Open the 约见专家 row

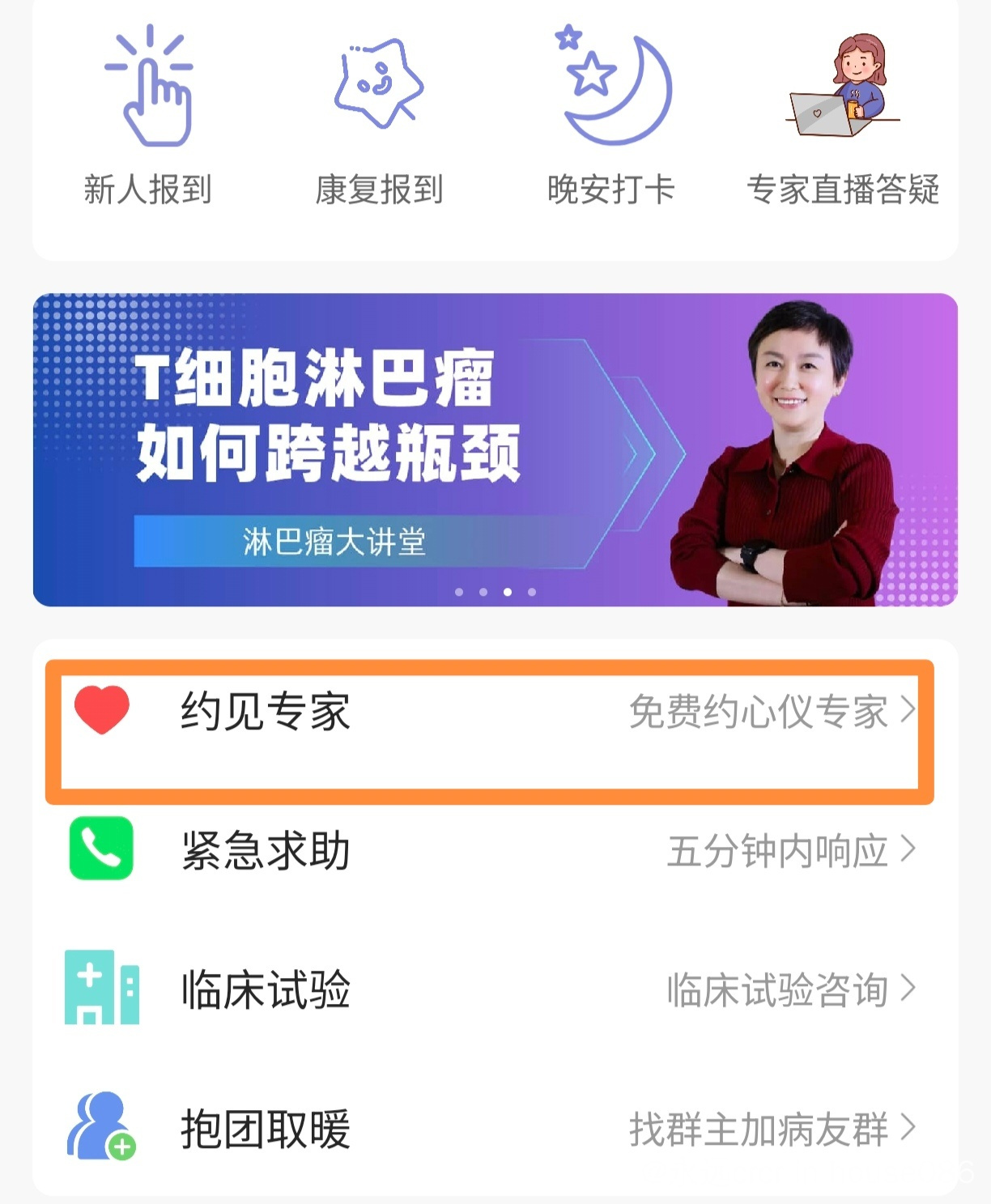click(490, 713)
